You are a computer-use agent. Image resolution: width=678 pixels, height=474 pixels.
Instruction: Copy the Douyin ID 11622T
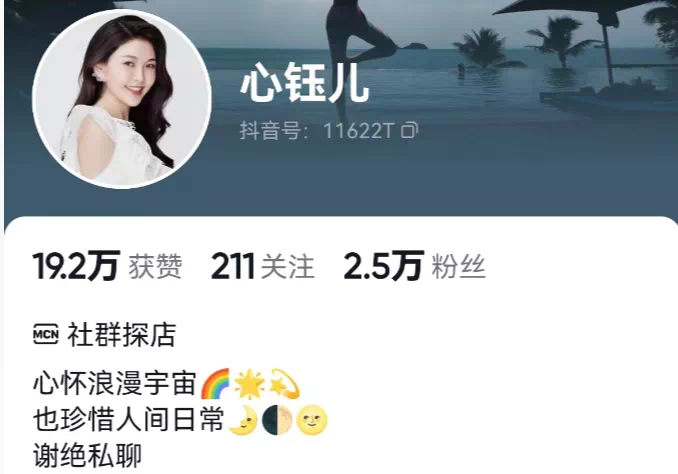pyautogui.click(x=409, y=131)
